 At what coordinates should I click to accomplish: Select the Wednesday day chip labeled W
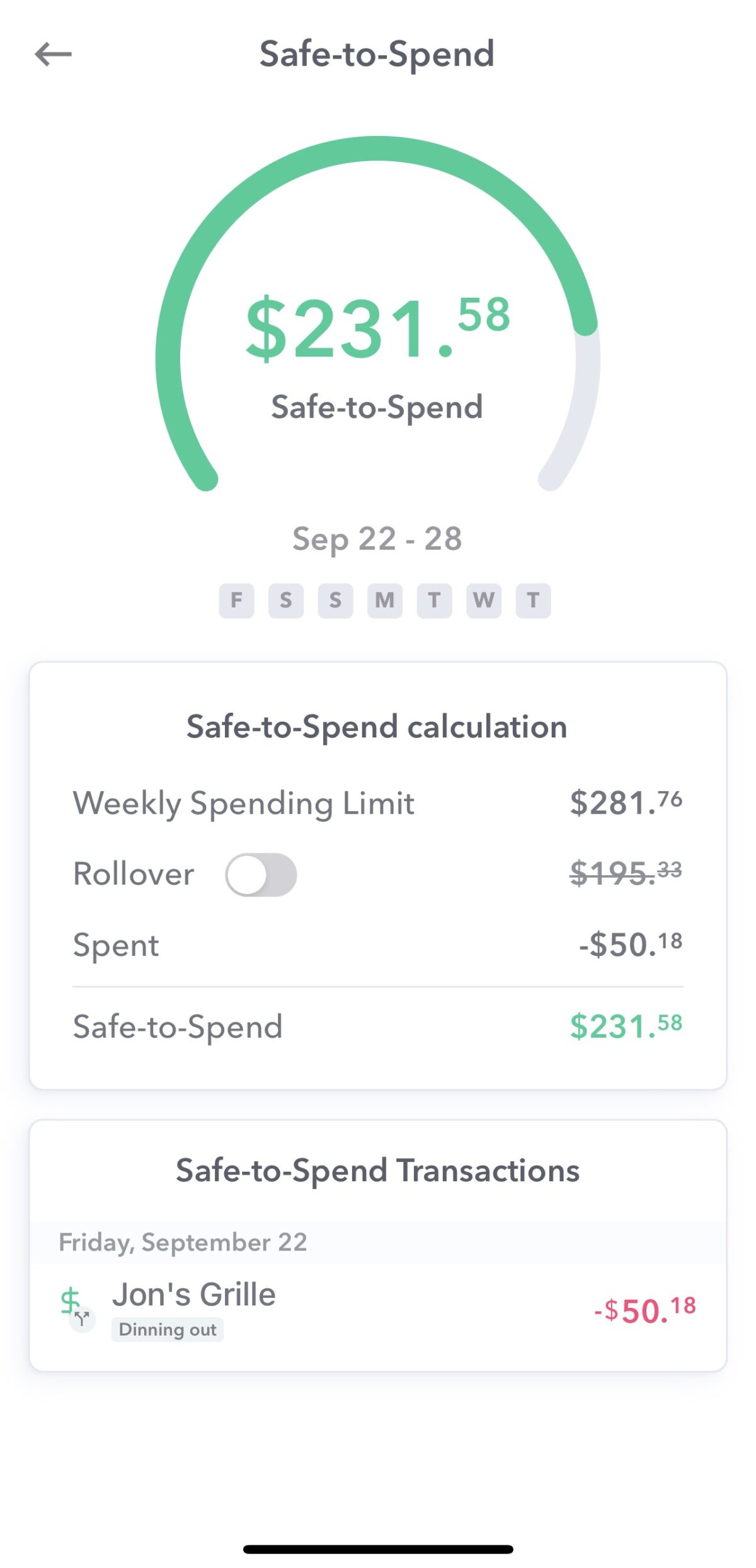(x=484, y=600)
